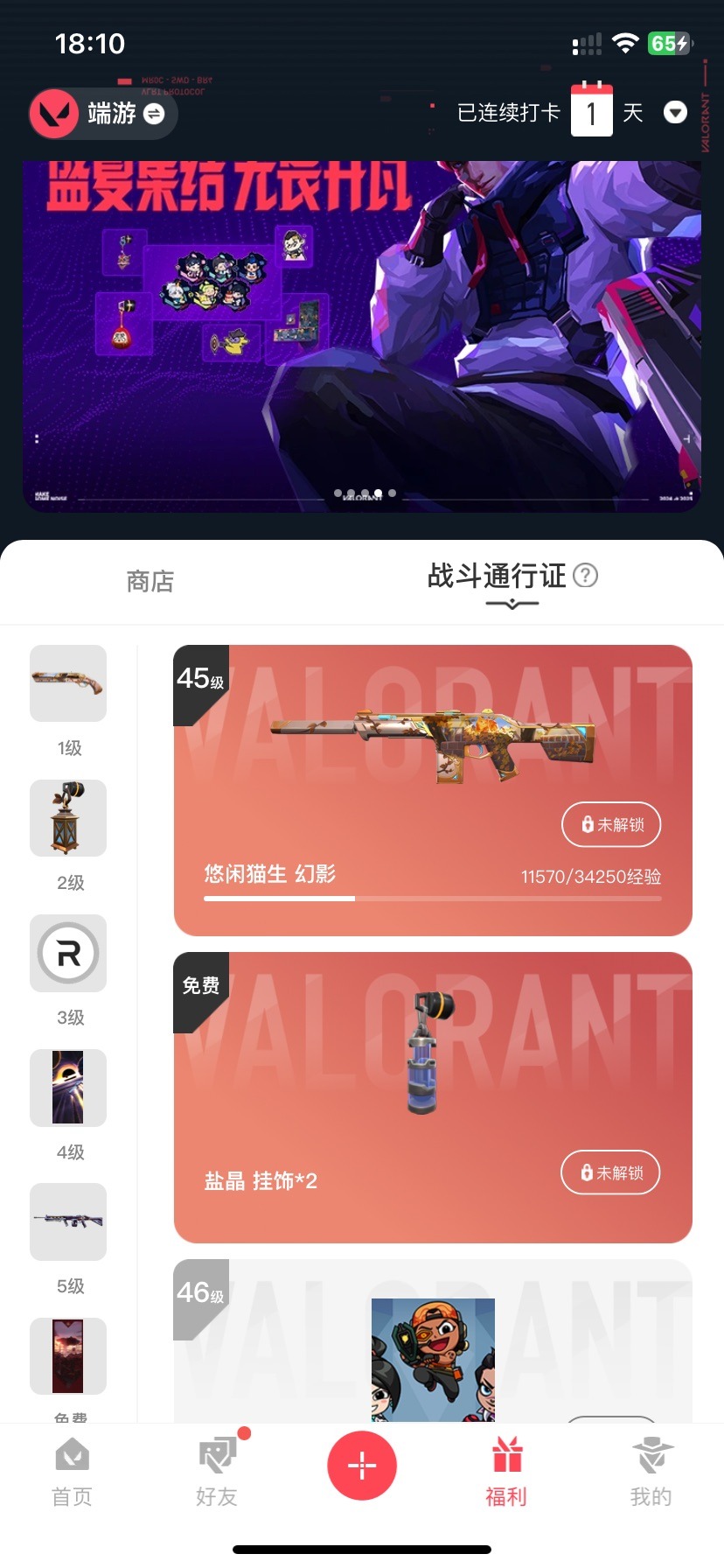Tap 未解锁 button on 盐晶 挂饰*2
The image size is (724, 1568).
tap(610, 1172)
